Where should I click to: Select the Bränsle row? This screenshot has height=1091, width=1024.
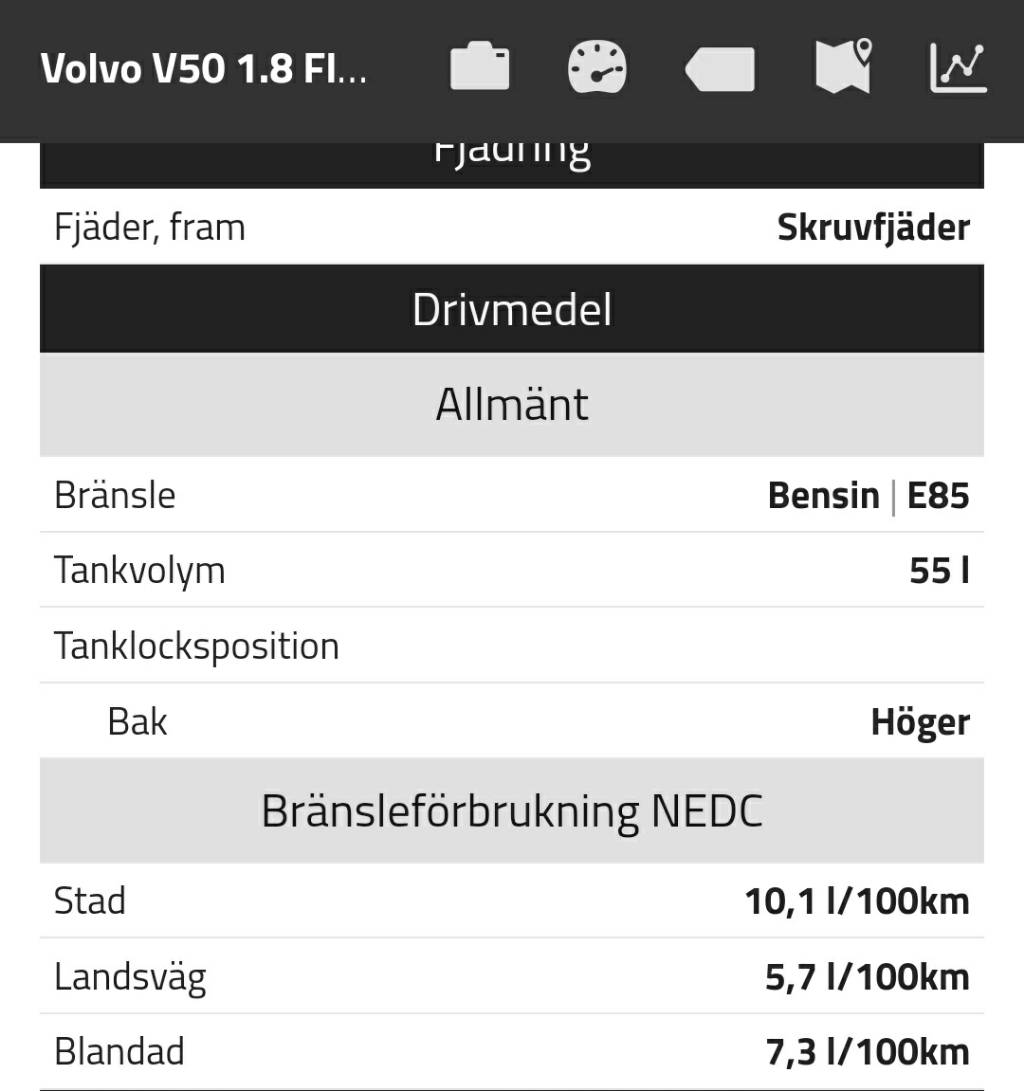[115, 494]
